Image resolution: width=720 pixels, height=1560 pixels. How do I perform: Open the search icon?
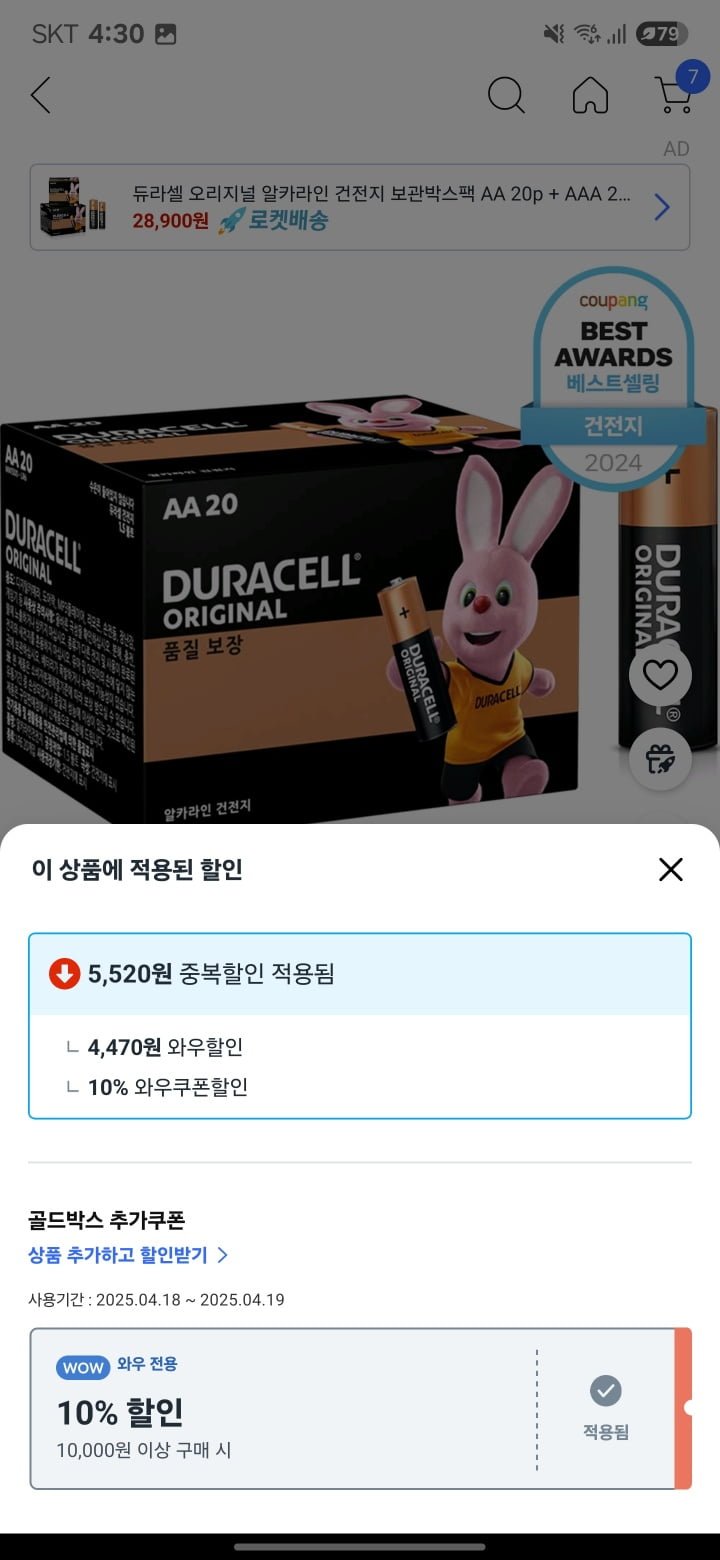(x=506, y=96)
